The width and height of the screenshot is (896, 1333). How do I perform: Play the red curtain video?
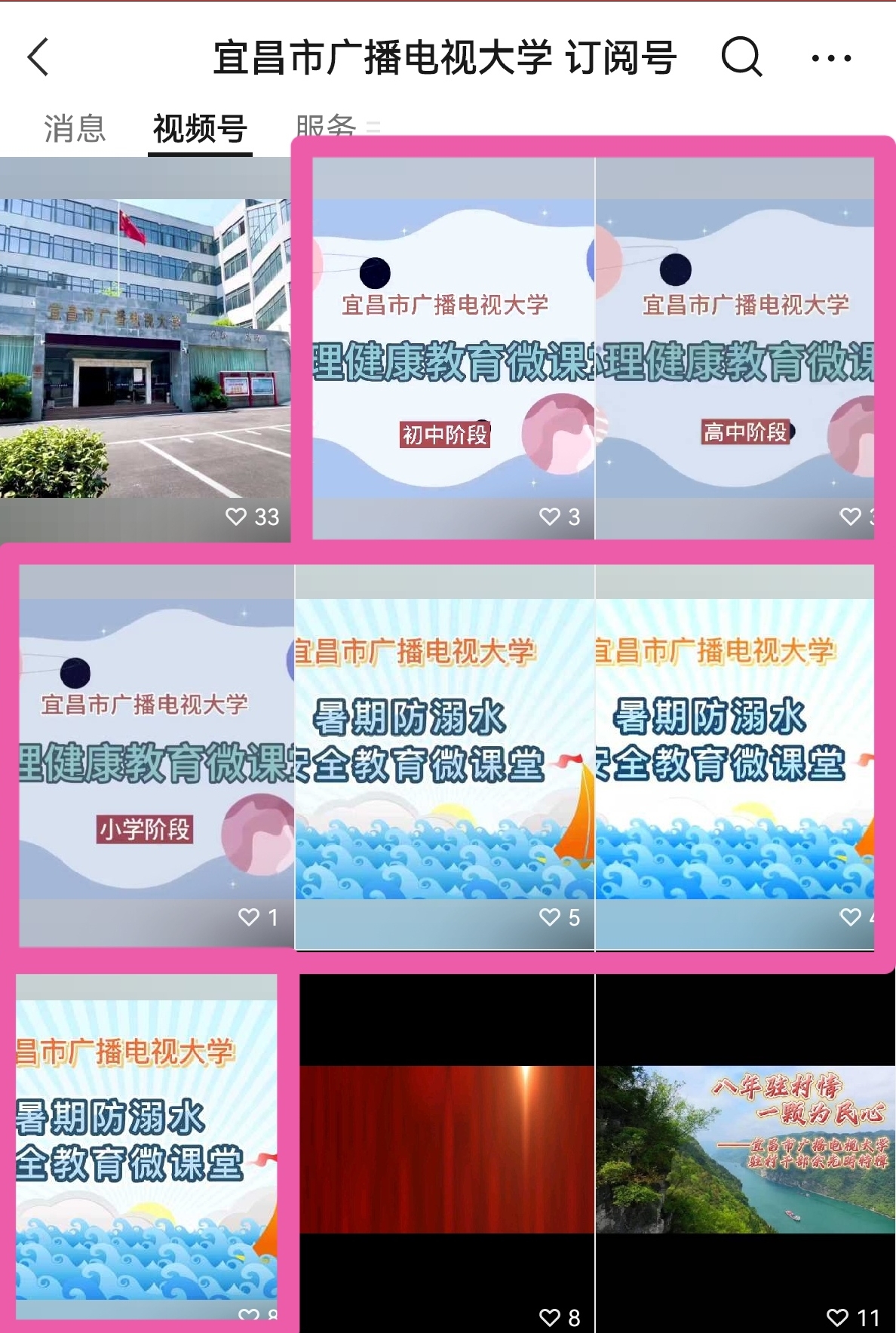click(446, 1150)
